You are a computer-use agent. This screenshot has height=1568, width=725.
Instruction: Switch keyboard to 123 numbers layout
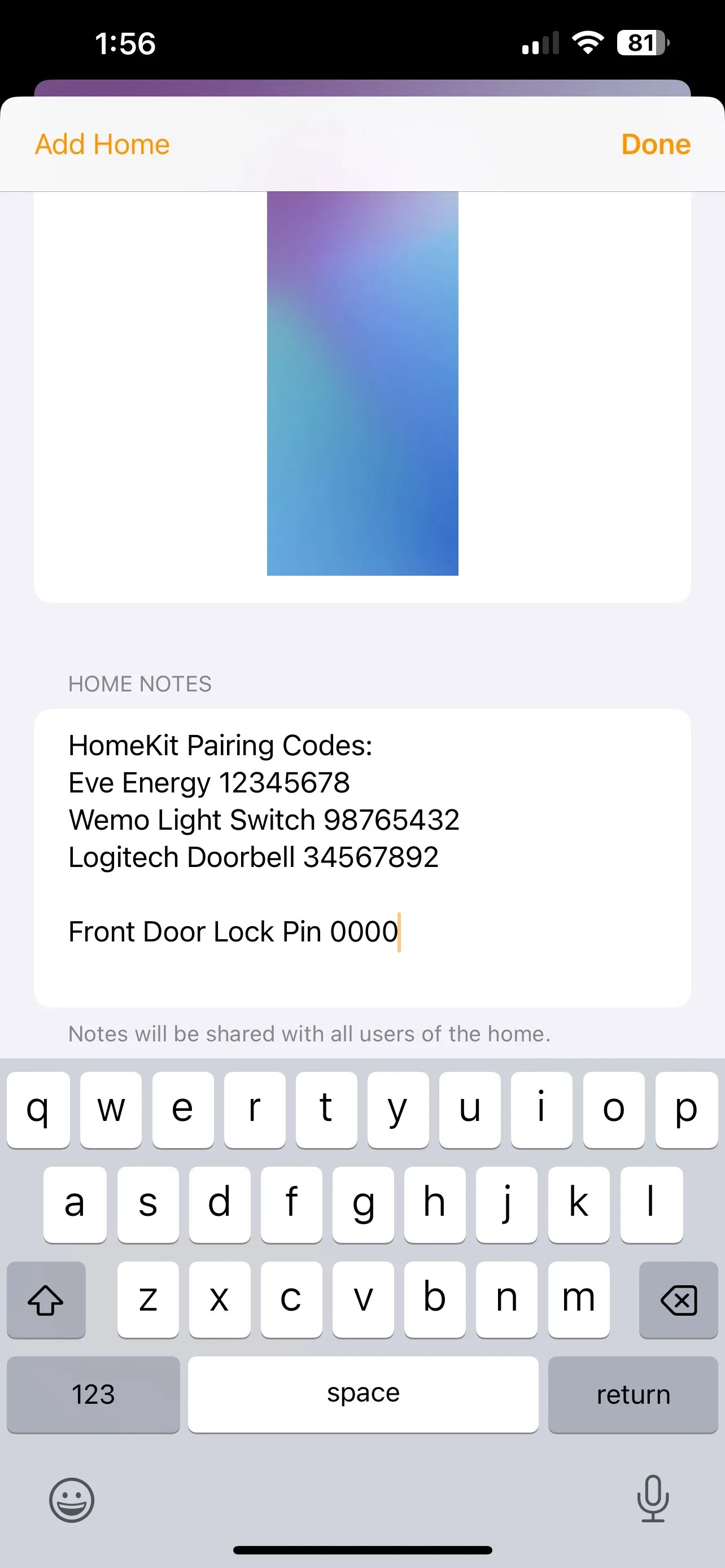coord(93,1394)
